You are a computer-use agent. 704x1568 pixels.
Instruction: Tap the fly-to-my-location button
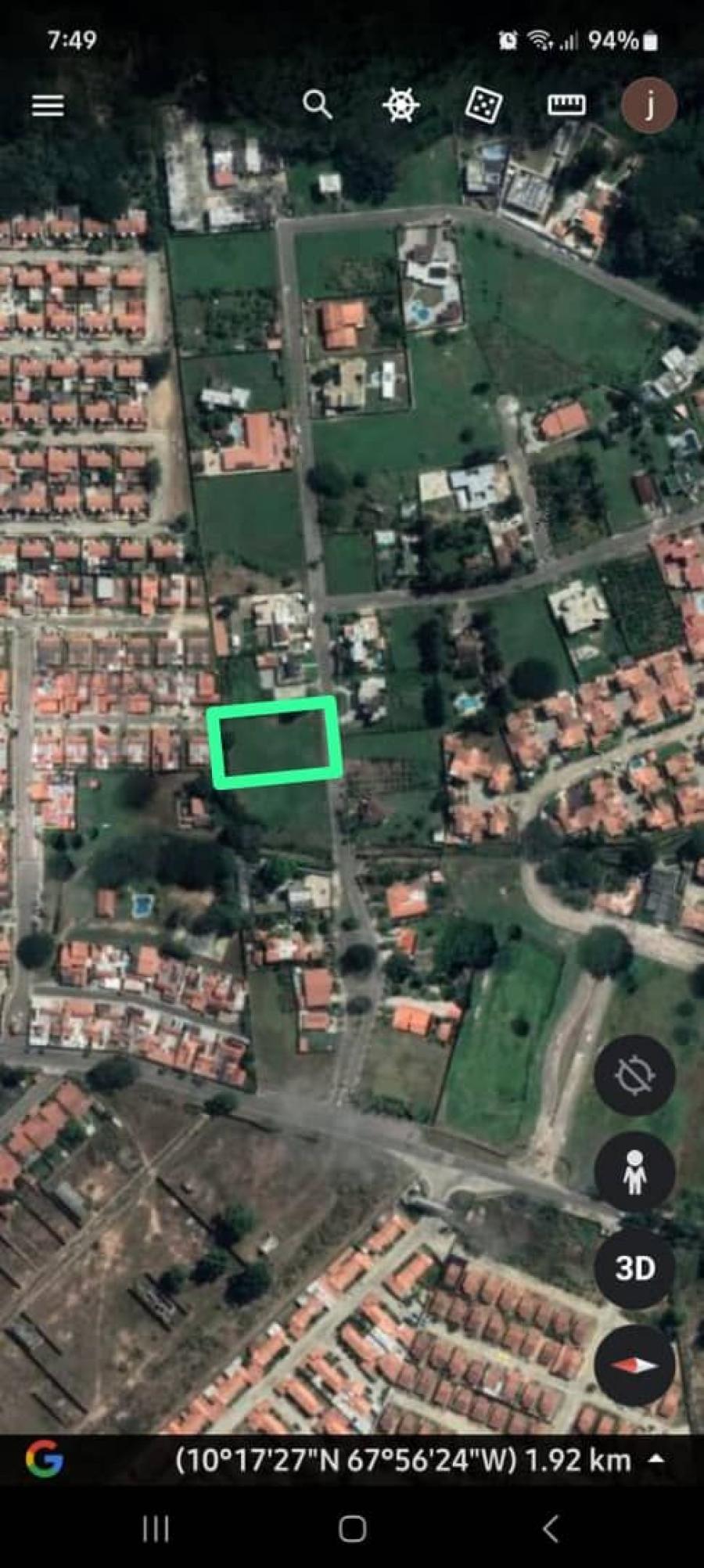pyautogui.click(x=634, y=1075)
